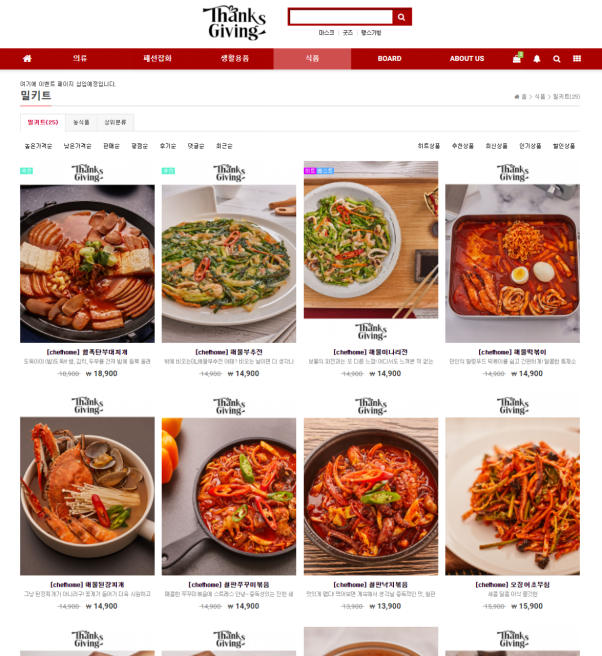Open the shopping cart icon
Image resolution: width=602 pixels, height=656 pixels.
517,59
